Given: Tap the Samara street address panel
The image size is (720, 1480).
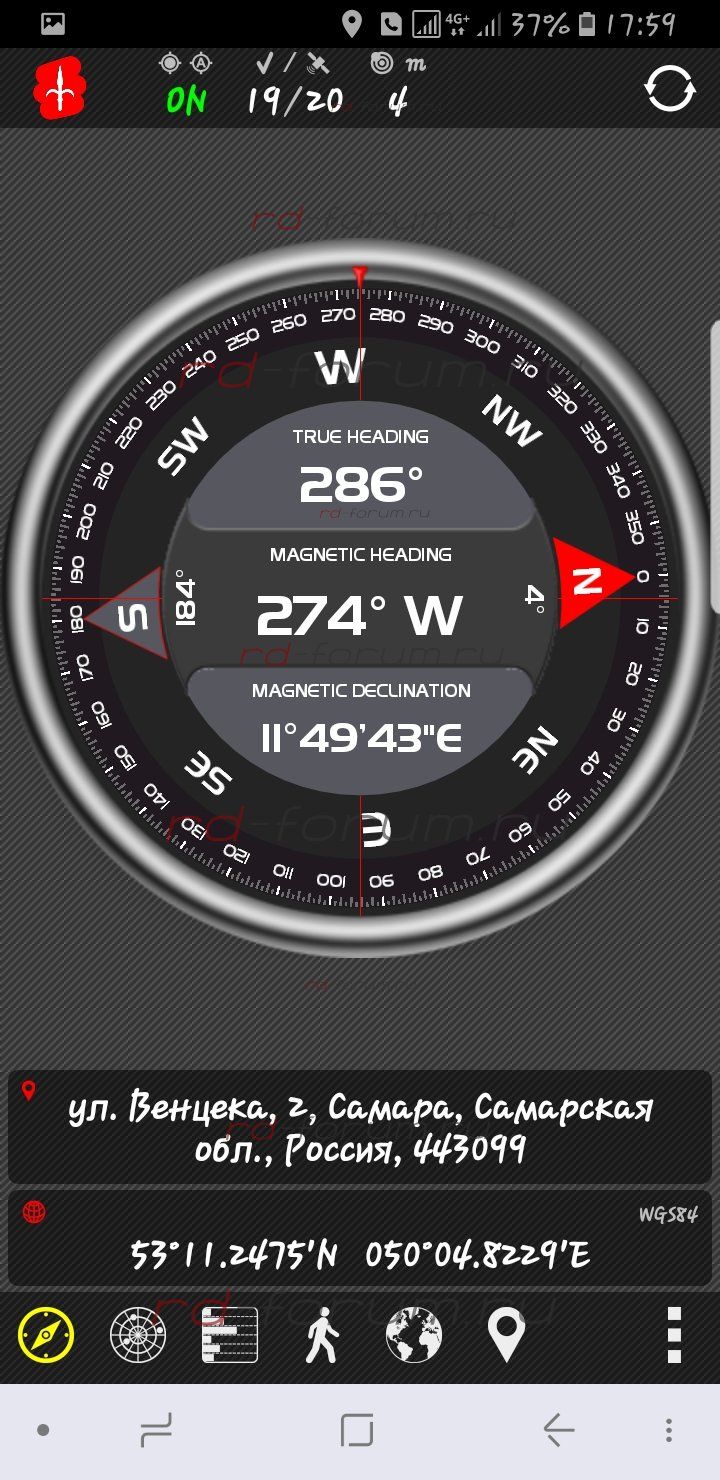Looking at the screenshot, I should [x=360, y=1127].
